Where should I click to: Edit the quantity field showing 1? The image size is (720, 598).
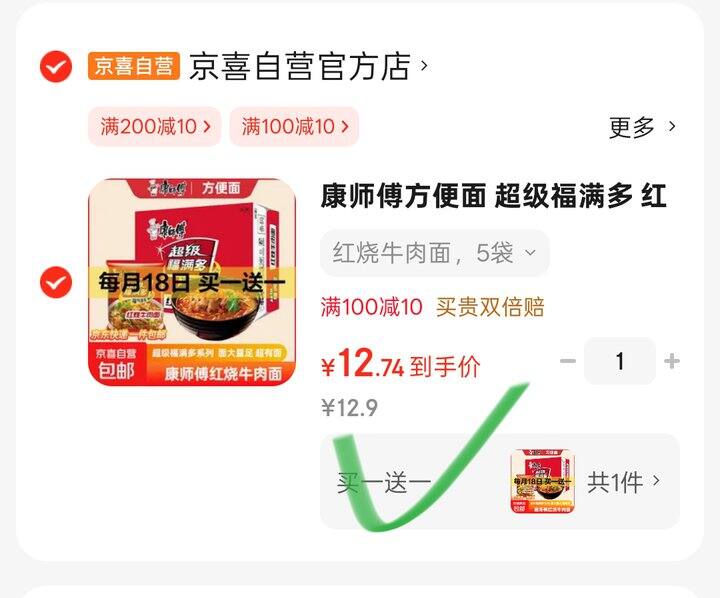[x=619, y=361]
